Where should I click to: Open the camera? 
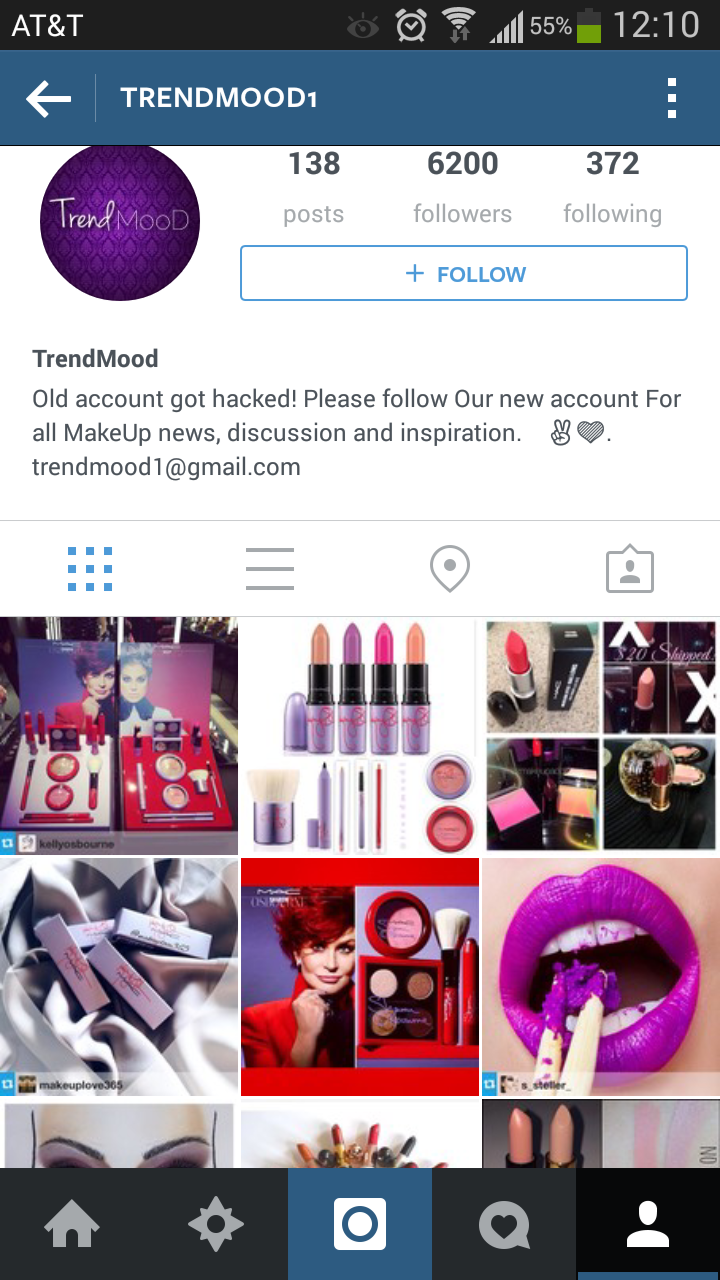click(360, 1224)
